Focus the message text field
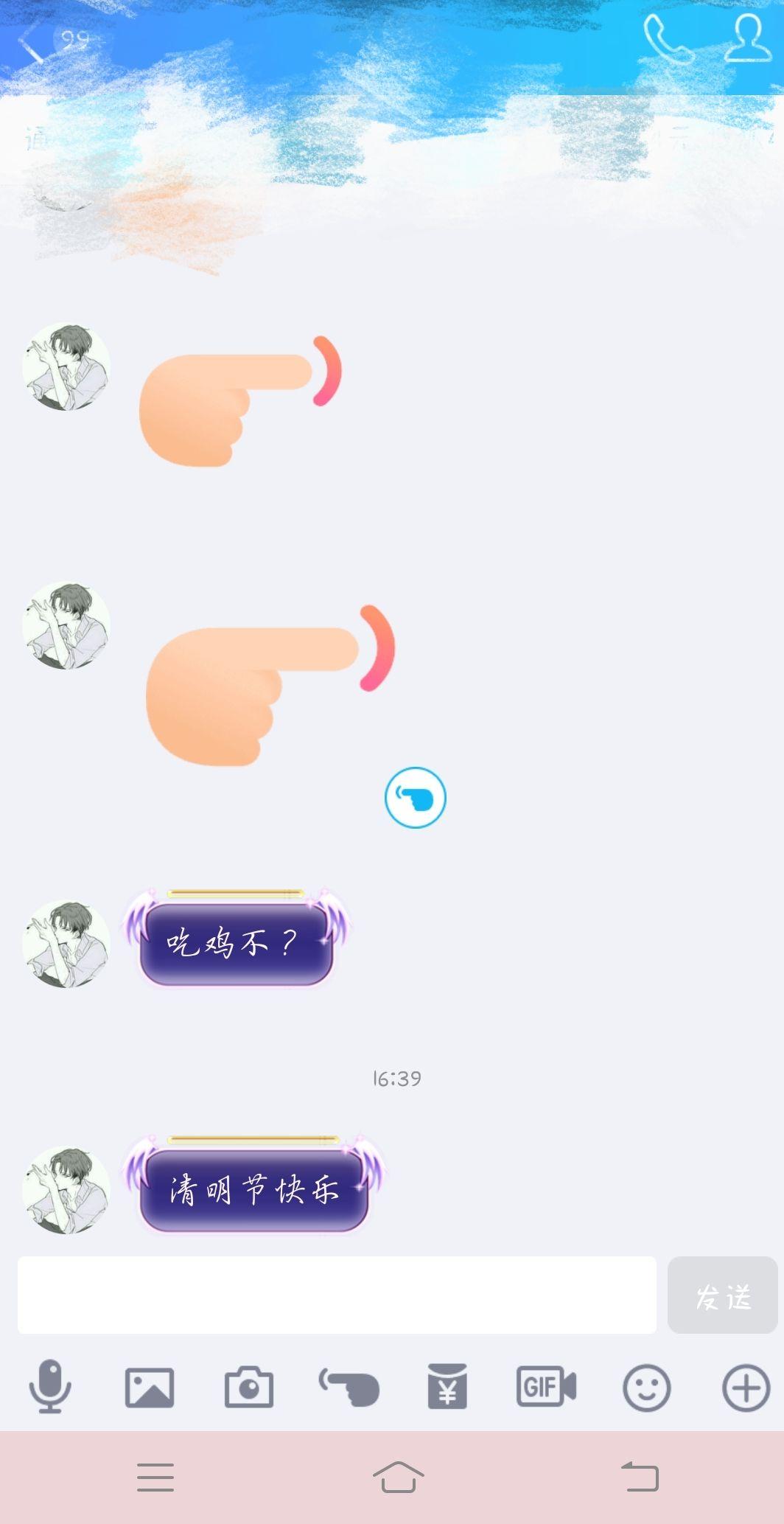This screenshot has height=1524, width=784. [x=337, y=1295]
